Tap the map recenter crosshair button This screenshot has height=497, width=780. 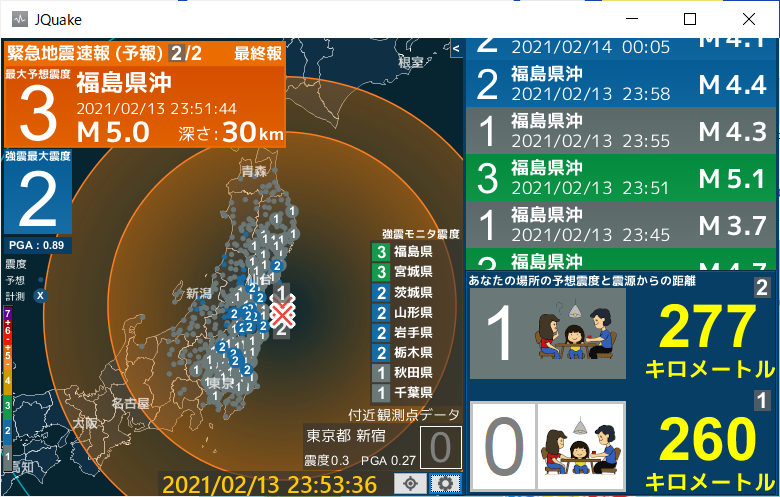410,484
